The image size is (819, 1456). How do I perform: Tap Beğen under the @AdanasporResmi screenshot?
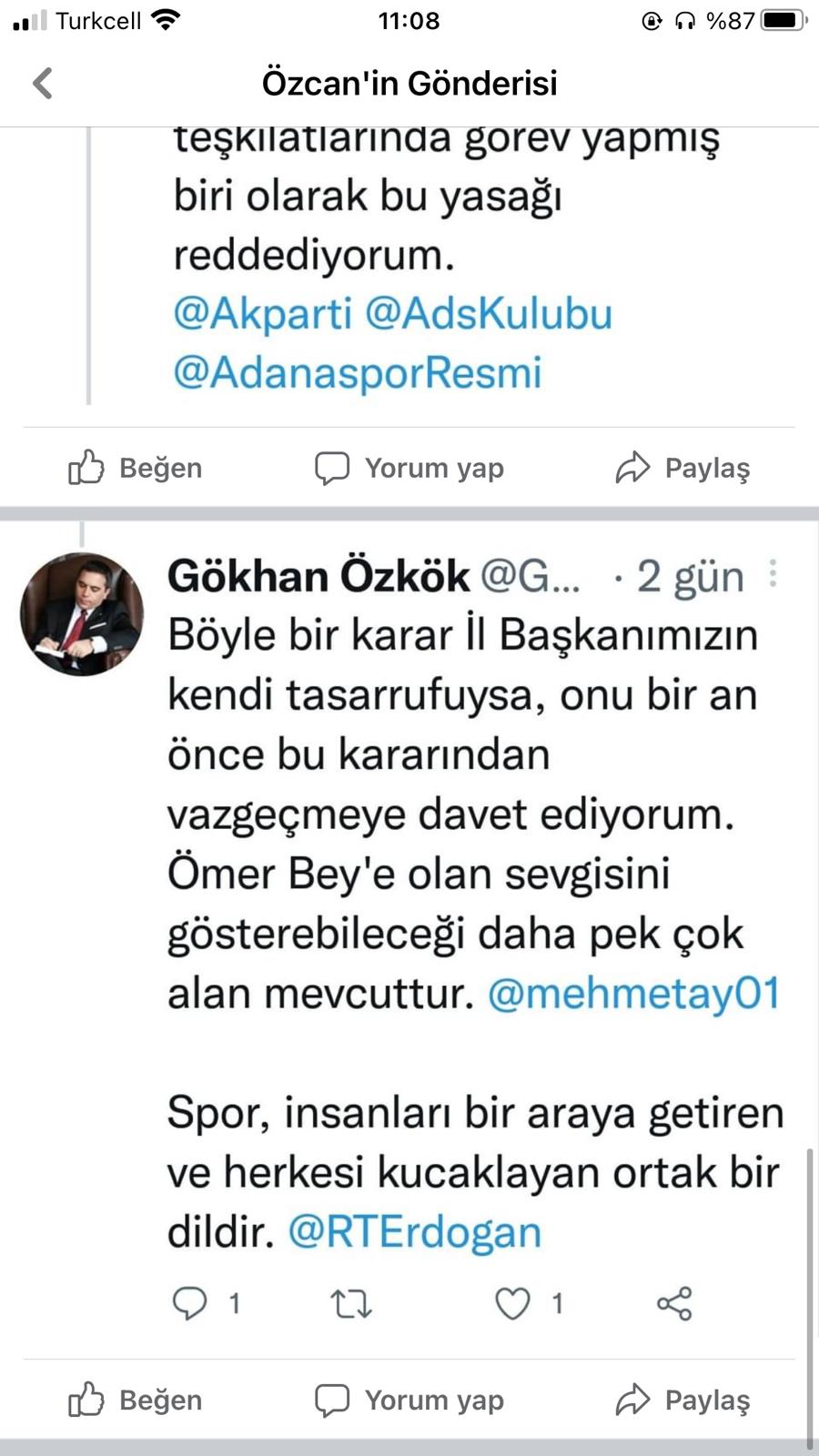pyautogui.click(x=136, y=468)
